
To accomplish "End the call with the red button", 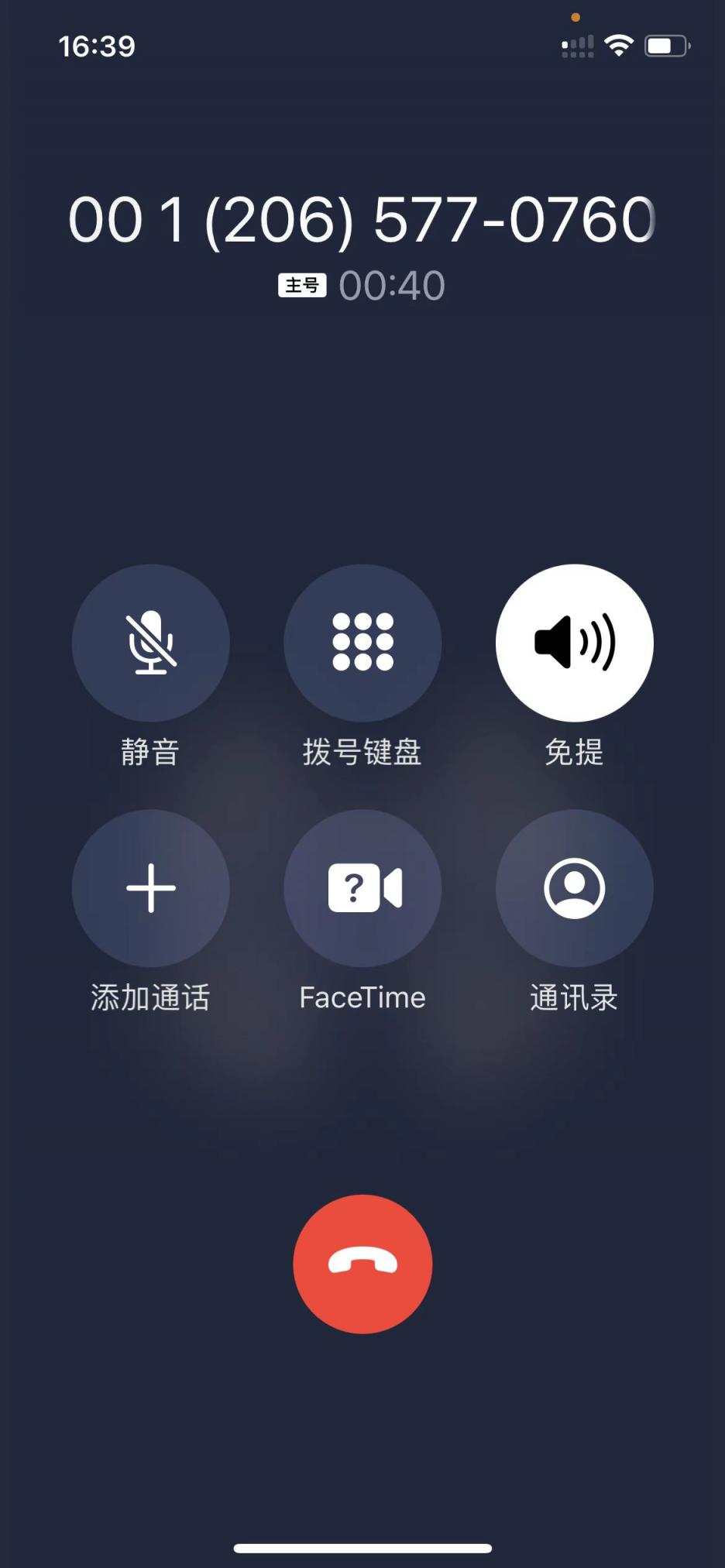I will pyautogui.click(x=362, y=1264).
